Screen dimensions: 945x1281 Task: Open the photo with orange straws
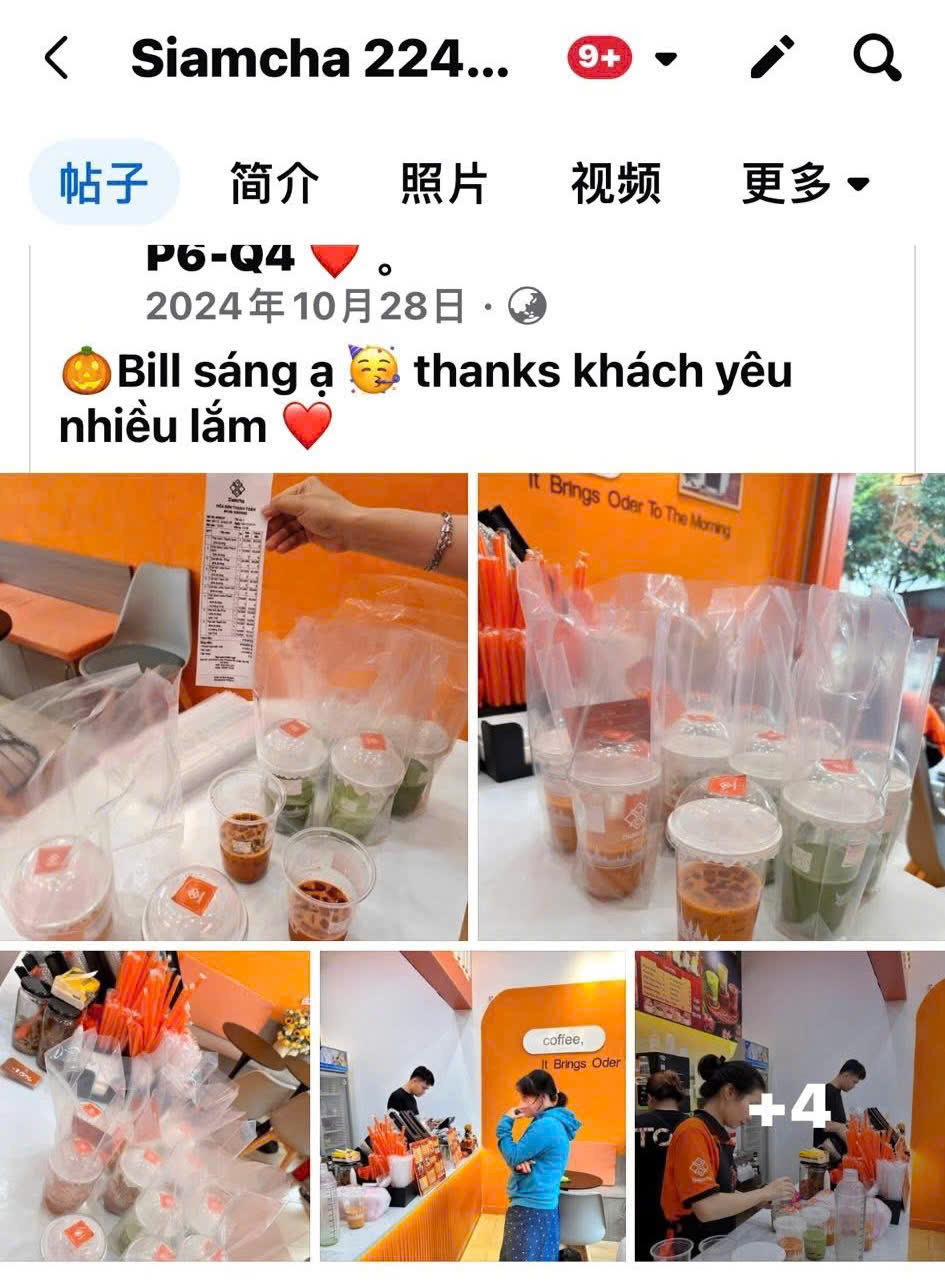click(155, 1105)
